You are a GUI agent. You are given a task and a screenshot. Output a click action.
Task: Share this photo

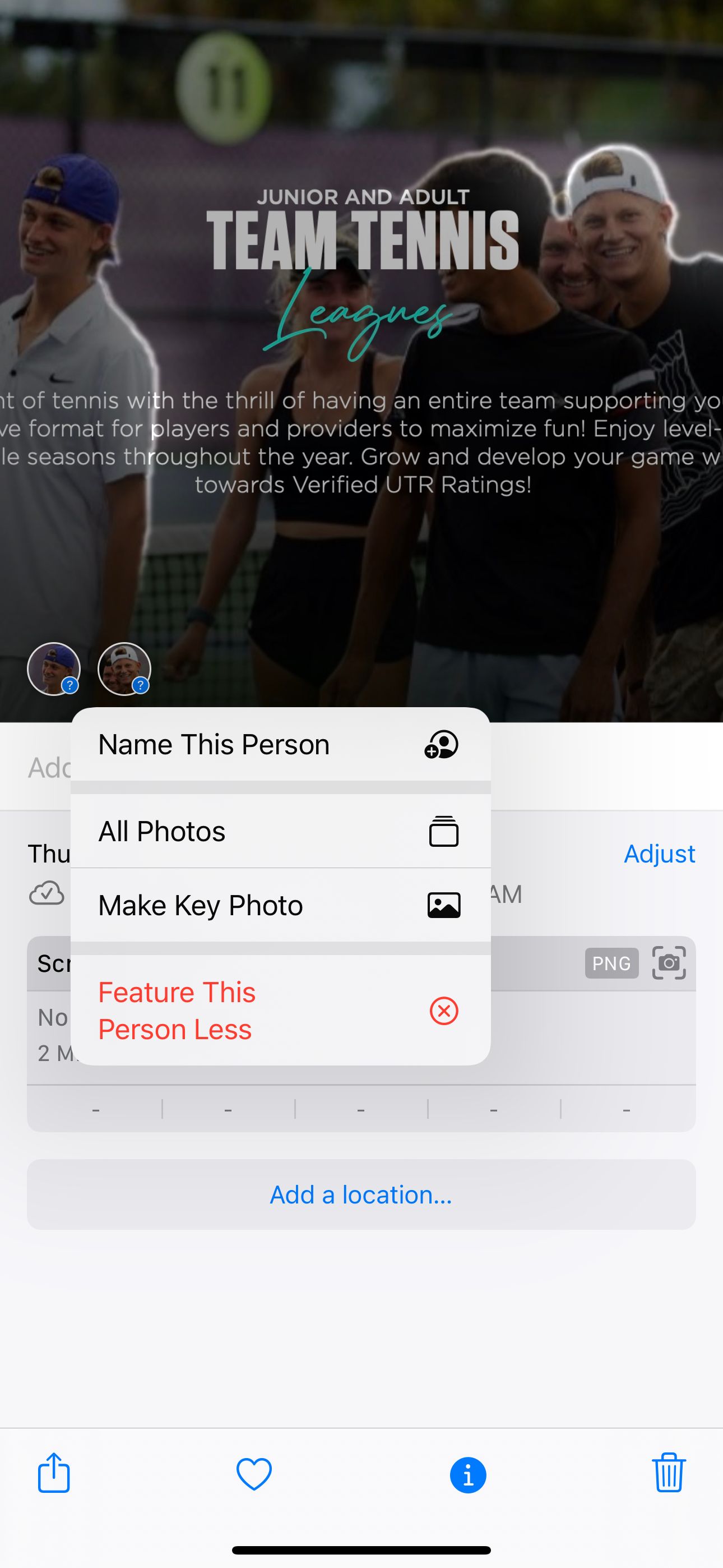[x=54, y=1474]
